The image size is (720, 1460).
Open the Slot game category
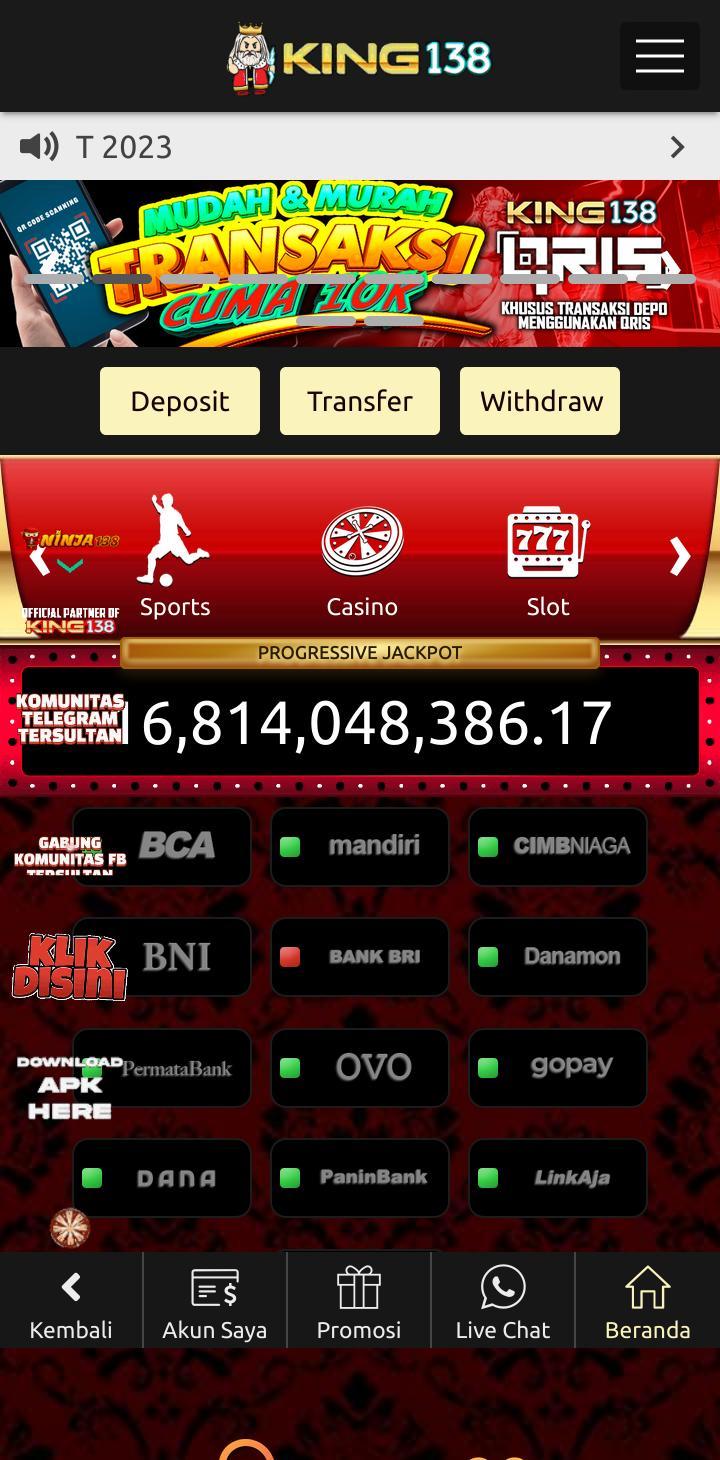click(x=548, y=556)
